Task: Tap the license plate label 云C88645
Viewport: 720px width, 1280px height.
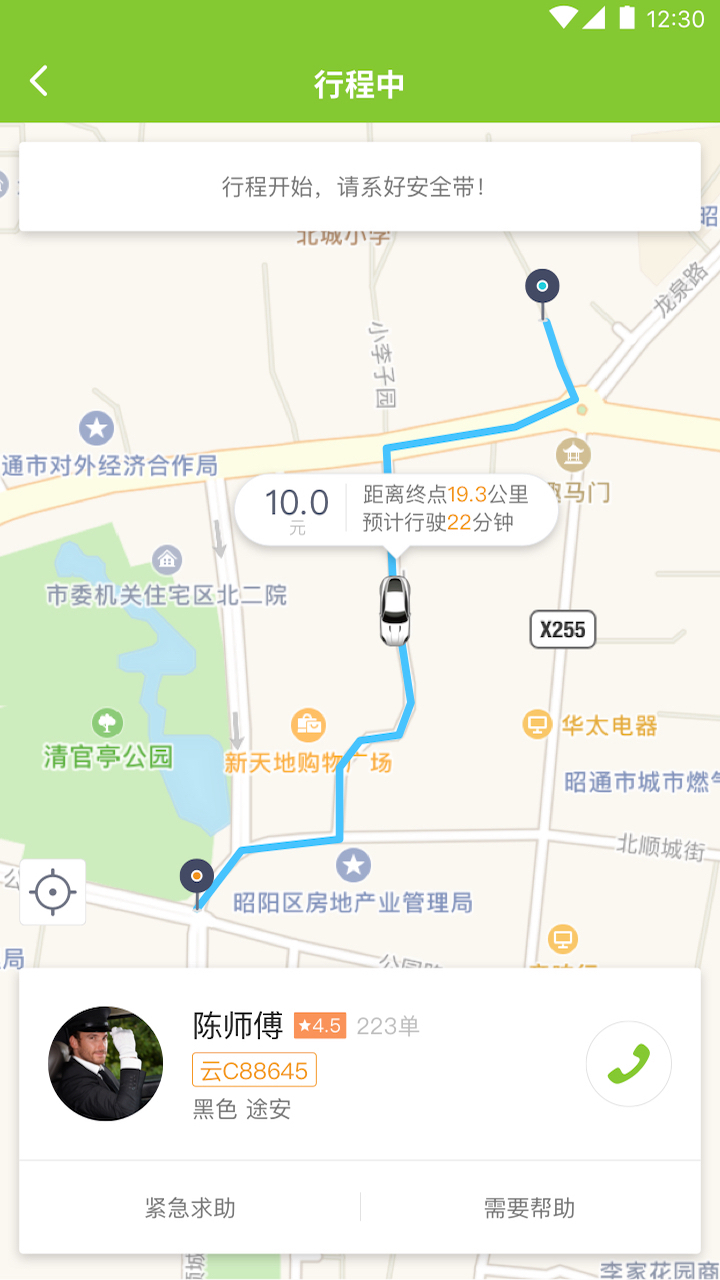Action: tap(253, 1070)
